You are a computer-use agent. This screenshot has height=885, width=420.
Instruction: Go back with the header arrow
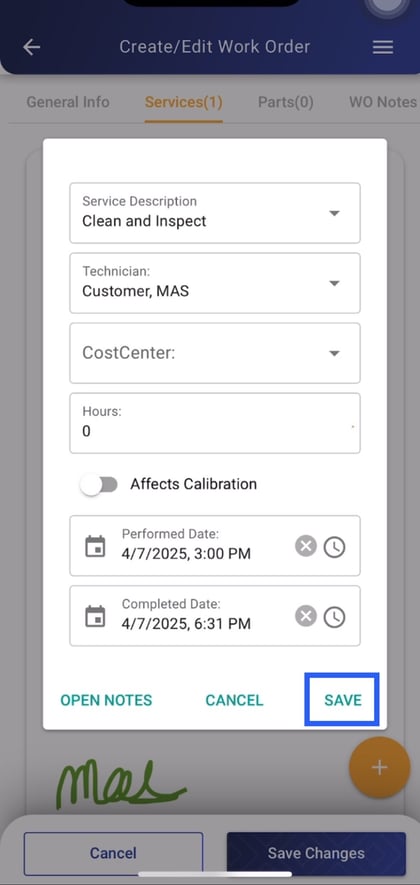(32, 47)
